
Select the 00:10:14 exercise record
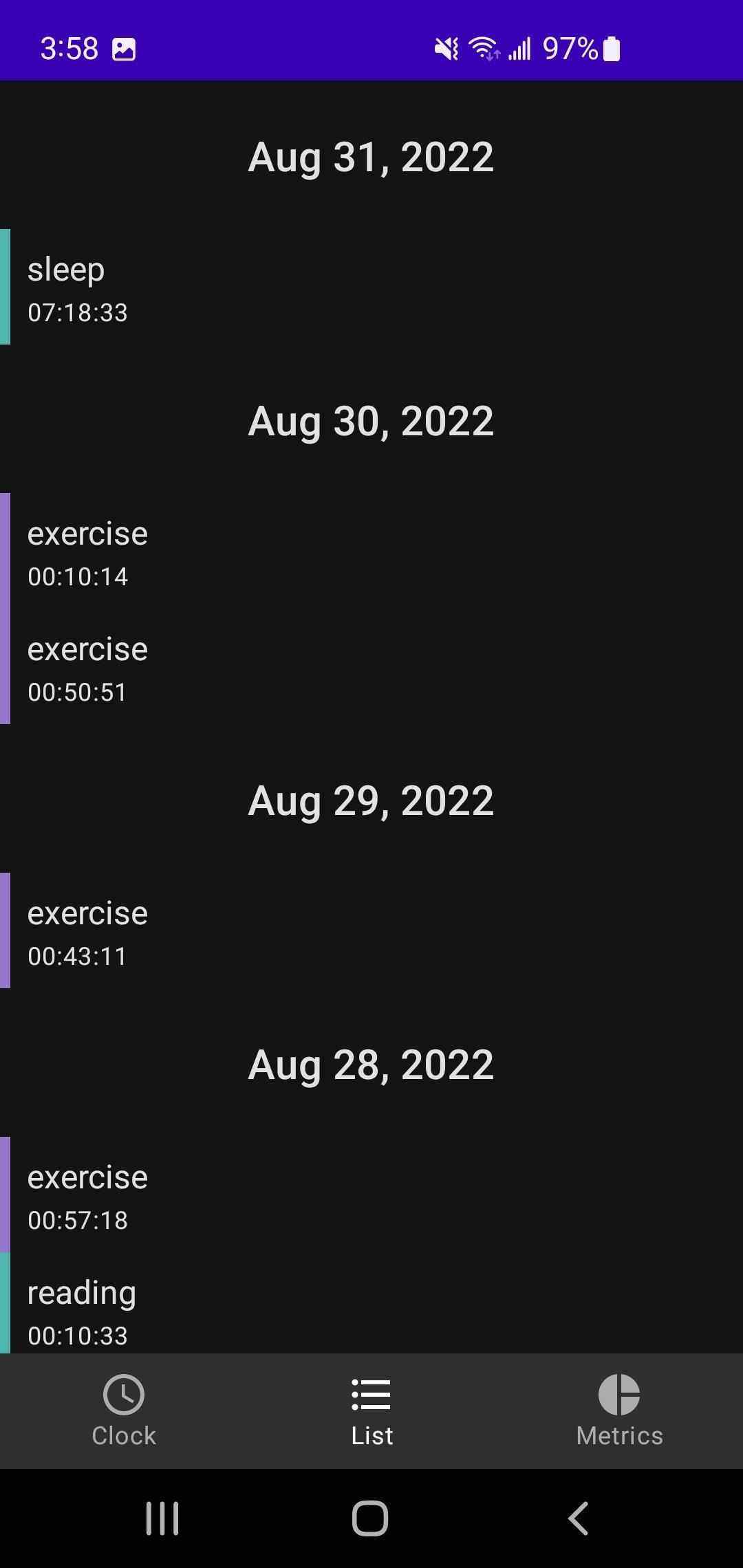pos(206,554)
